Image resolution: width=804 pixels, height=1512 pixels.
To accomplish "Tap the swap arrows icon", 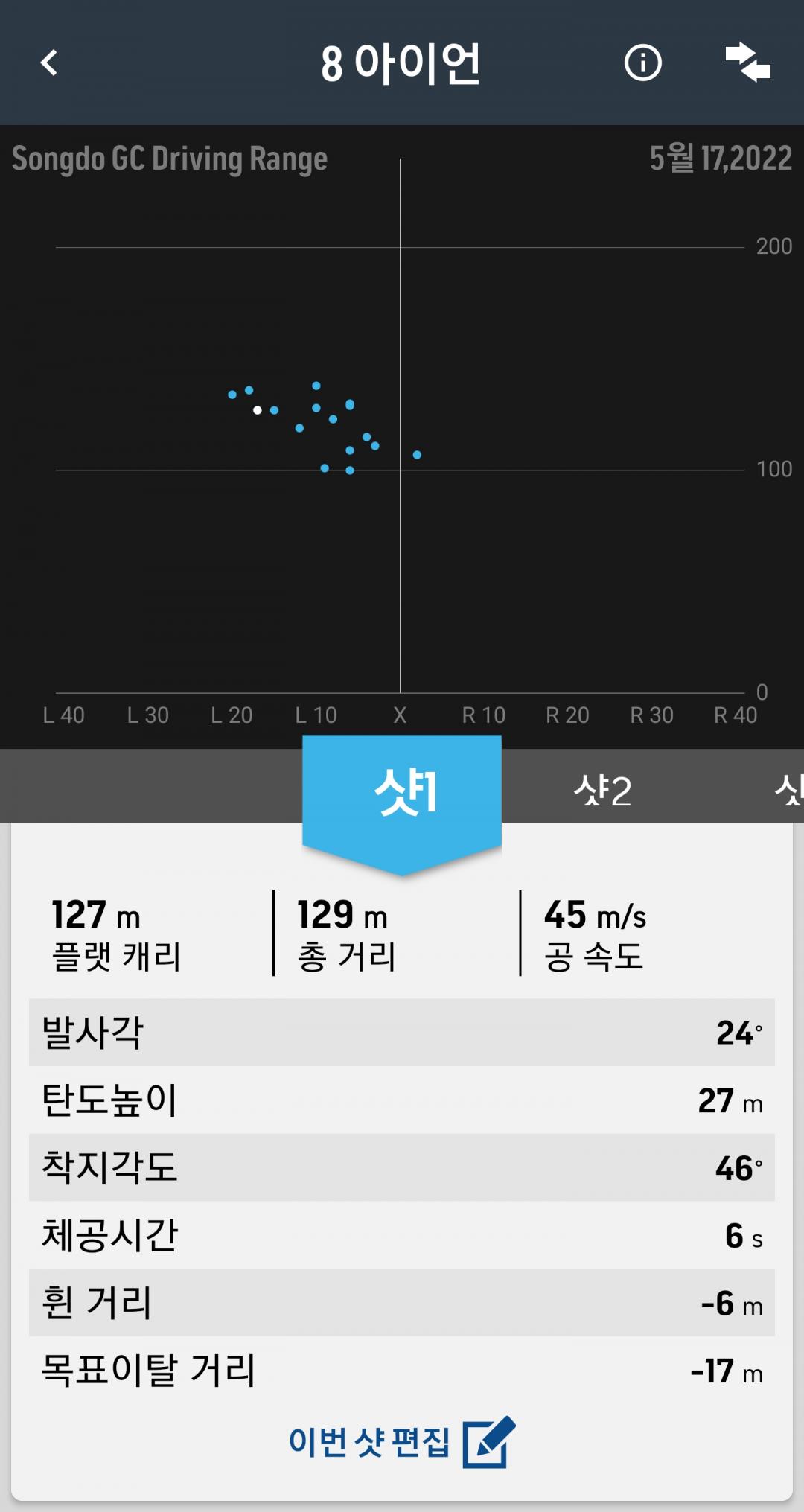I will [747, 63].
